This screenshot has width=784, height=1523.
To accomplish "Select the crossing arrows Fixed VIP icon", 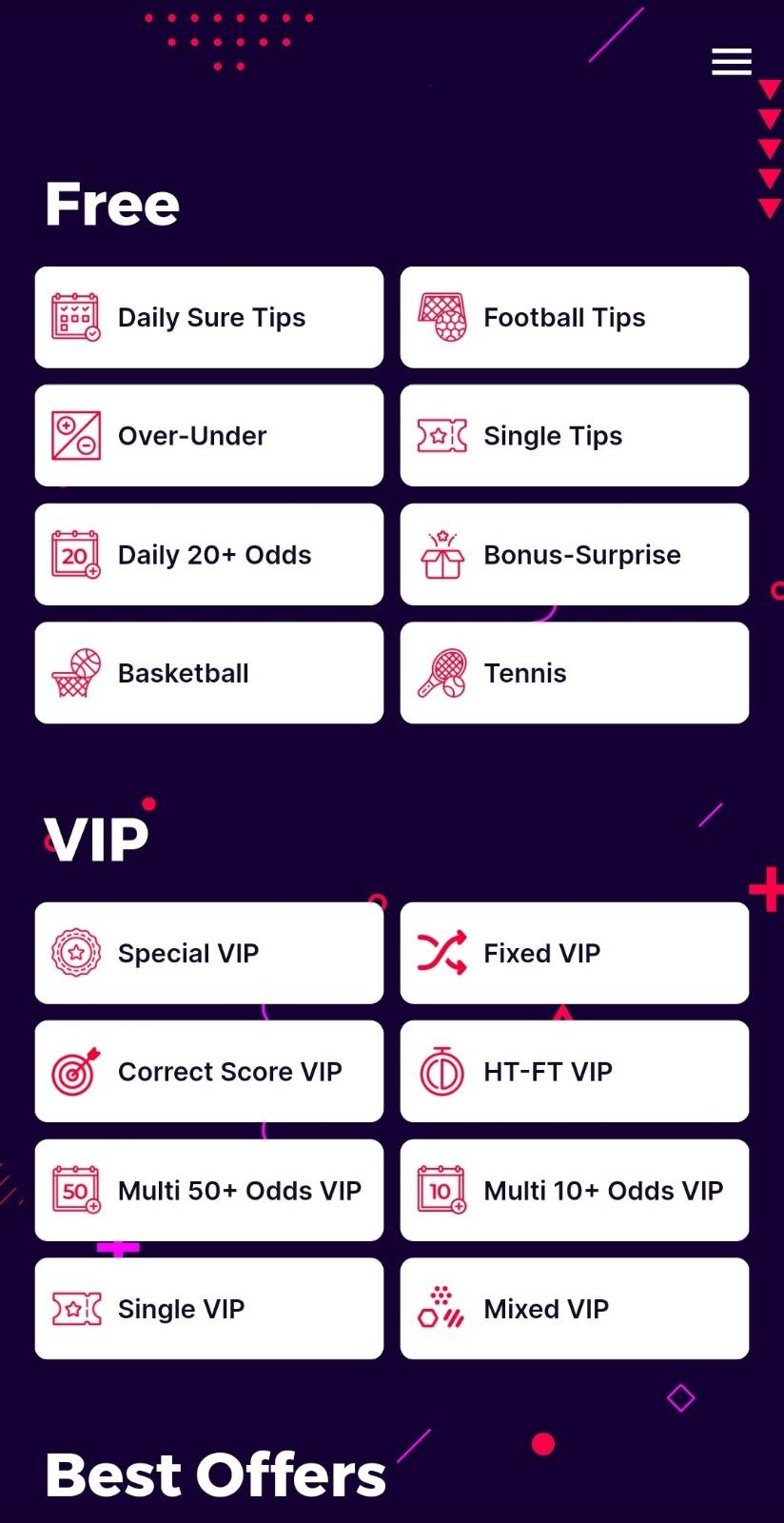I will 441,953.
